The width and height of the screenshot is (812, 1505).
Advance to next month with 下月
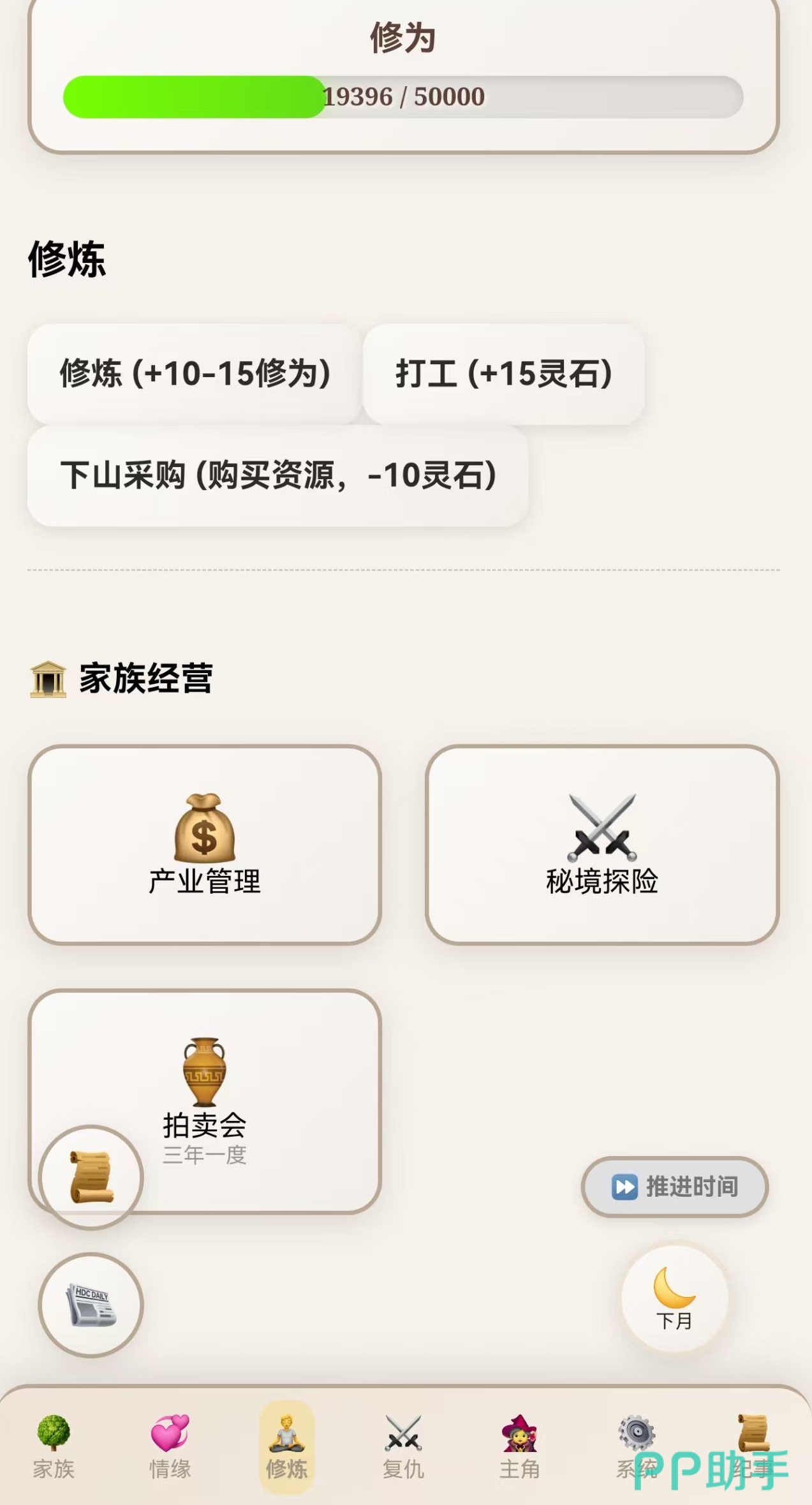[674, 1298]
